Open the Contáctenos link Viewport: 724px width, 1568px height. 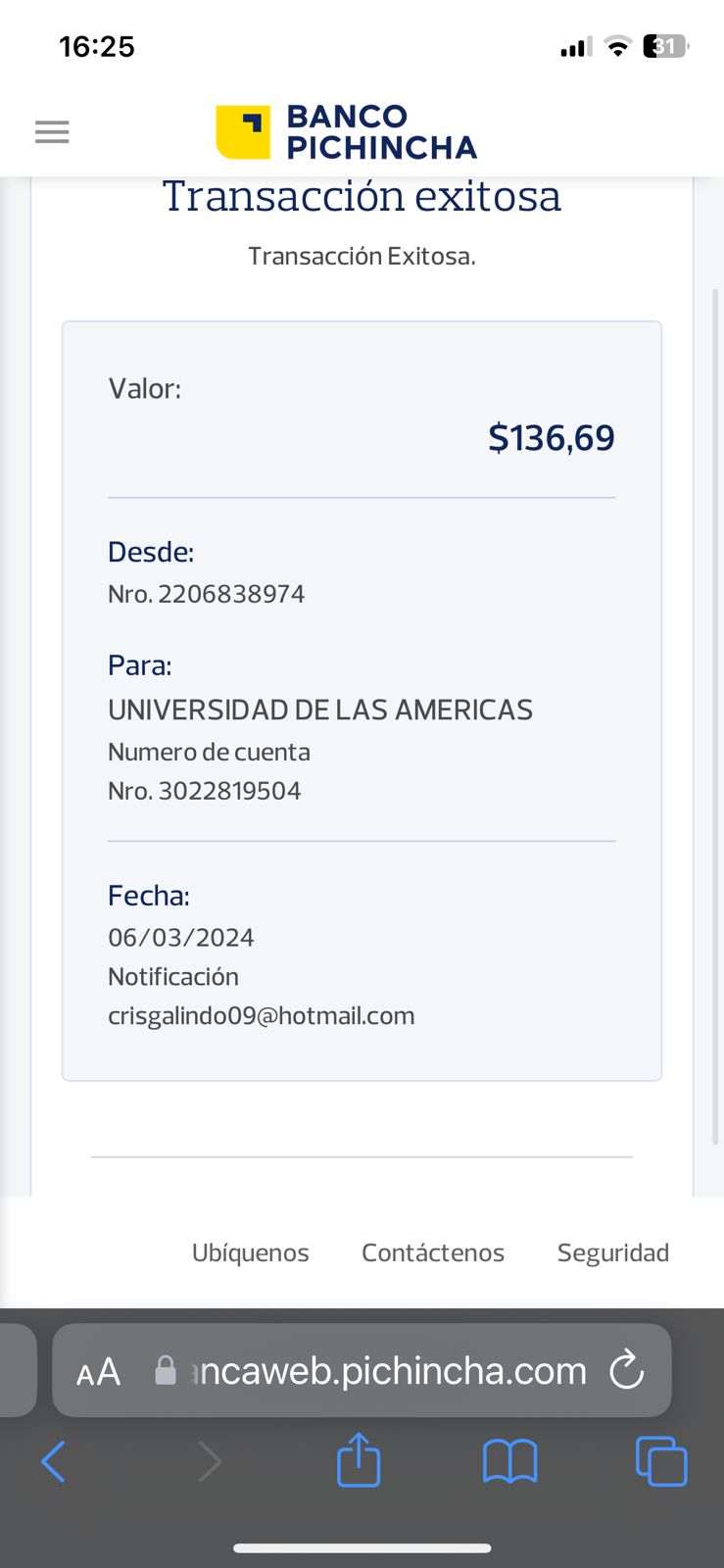point(432,1252)
